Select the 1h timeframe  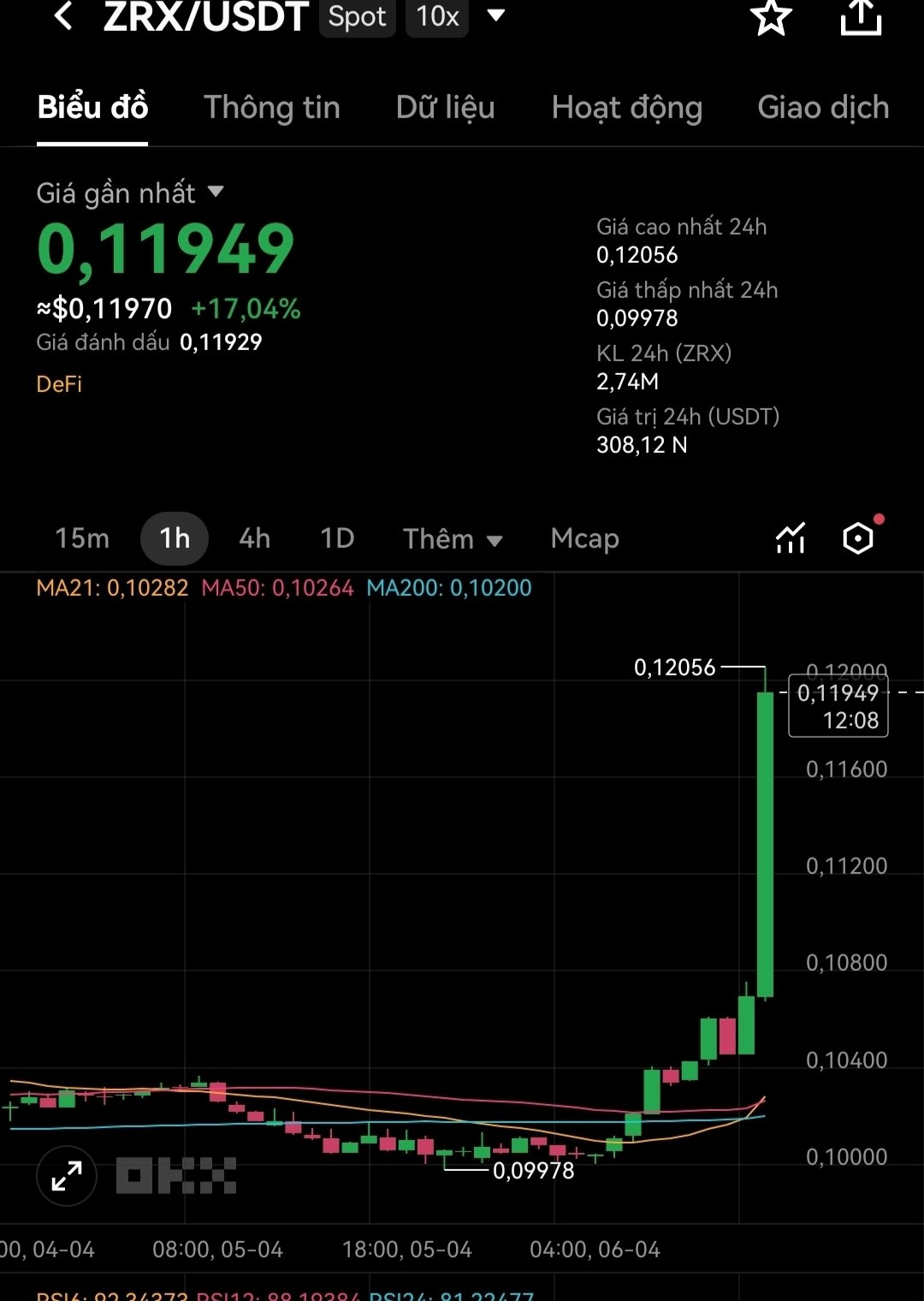pos(175,538)
